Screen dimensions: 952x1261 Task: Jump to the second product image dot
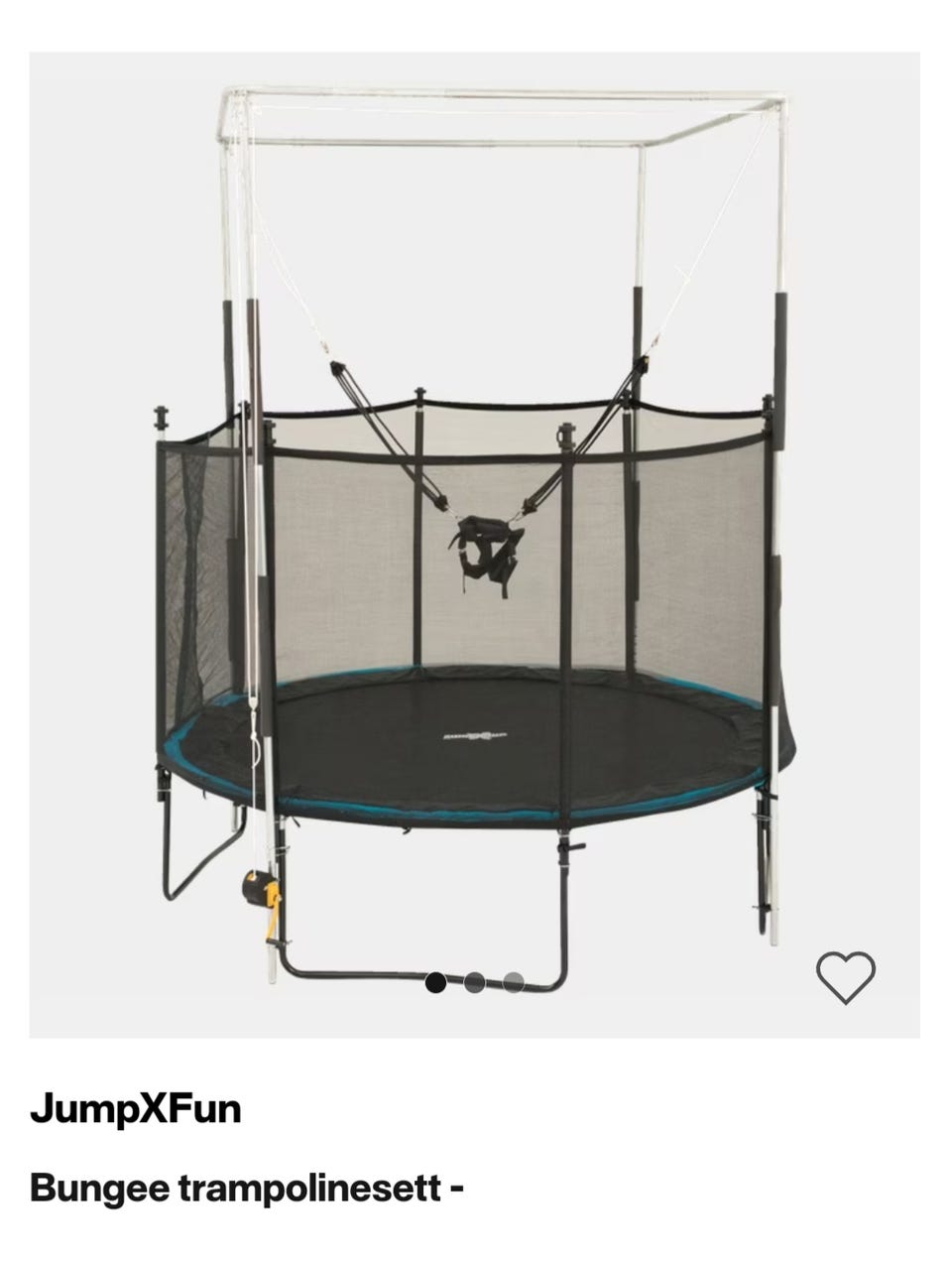(x=474, y=982)
